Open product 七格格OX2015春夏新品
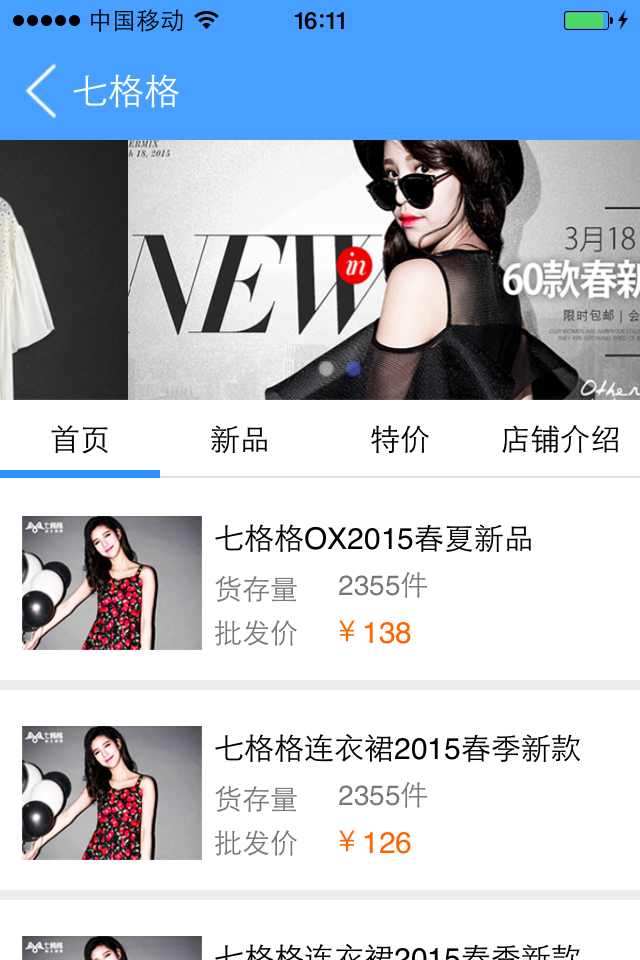 click(x=320, y=584)
